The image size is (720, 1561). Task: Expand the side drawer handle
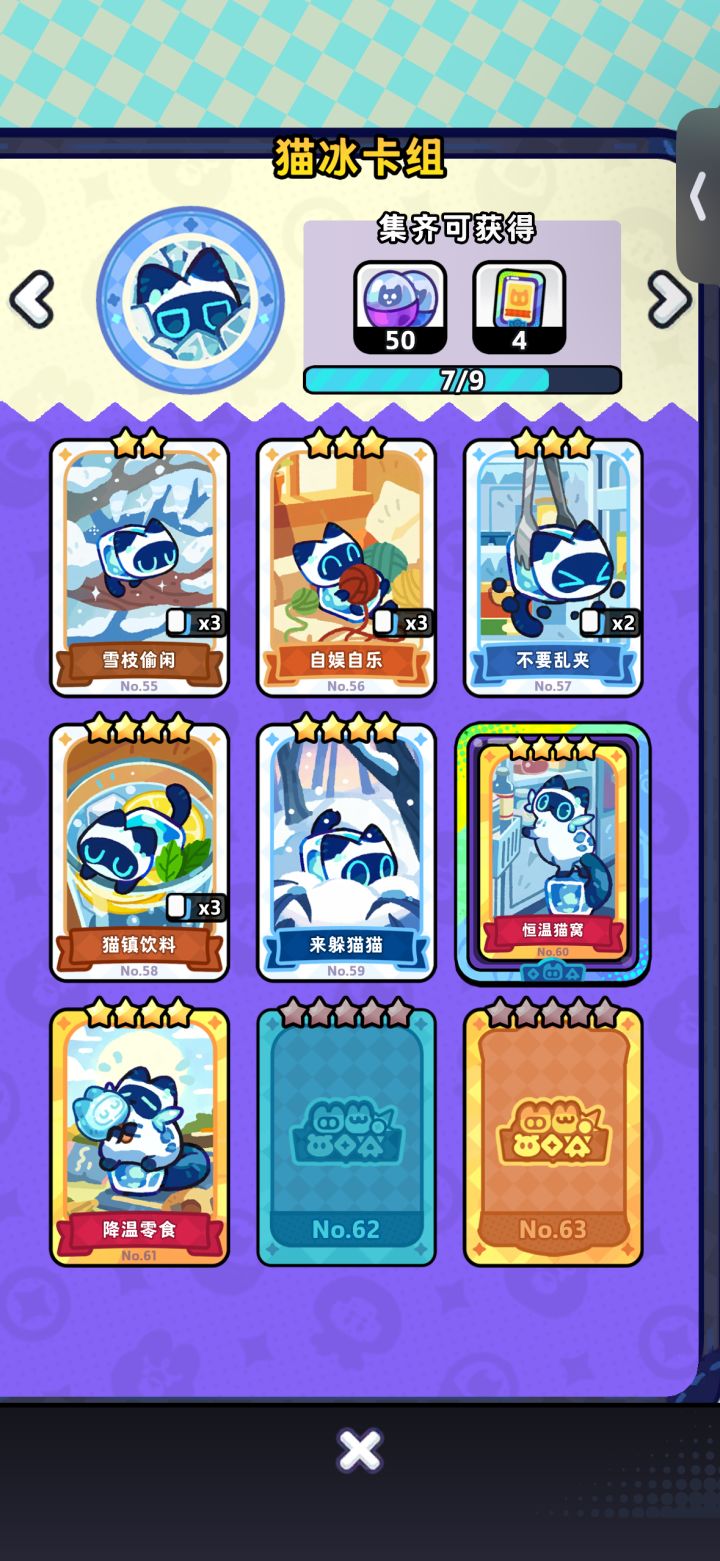698,197
